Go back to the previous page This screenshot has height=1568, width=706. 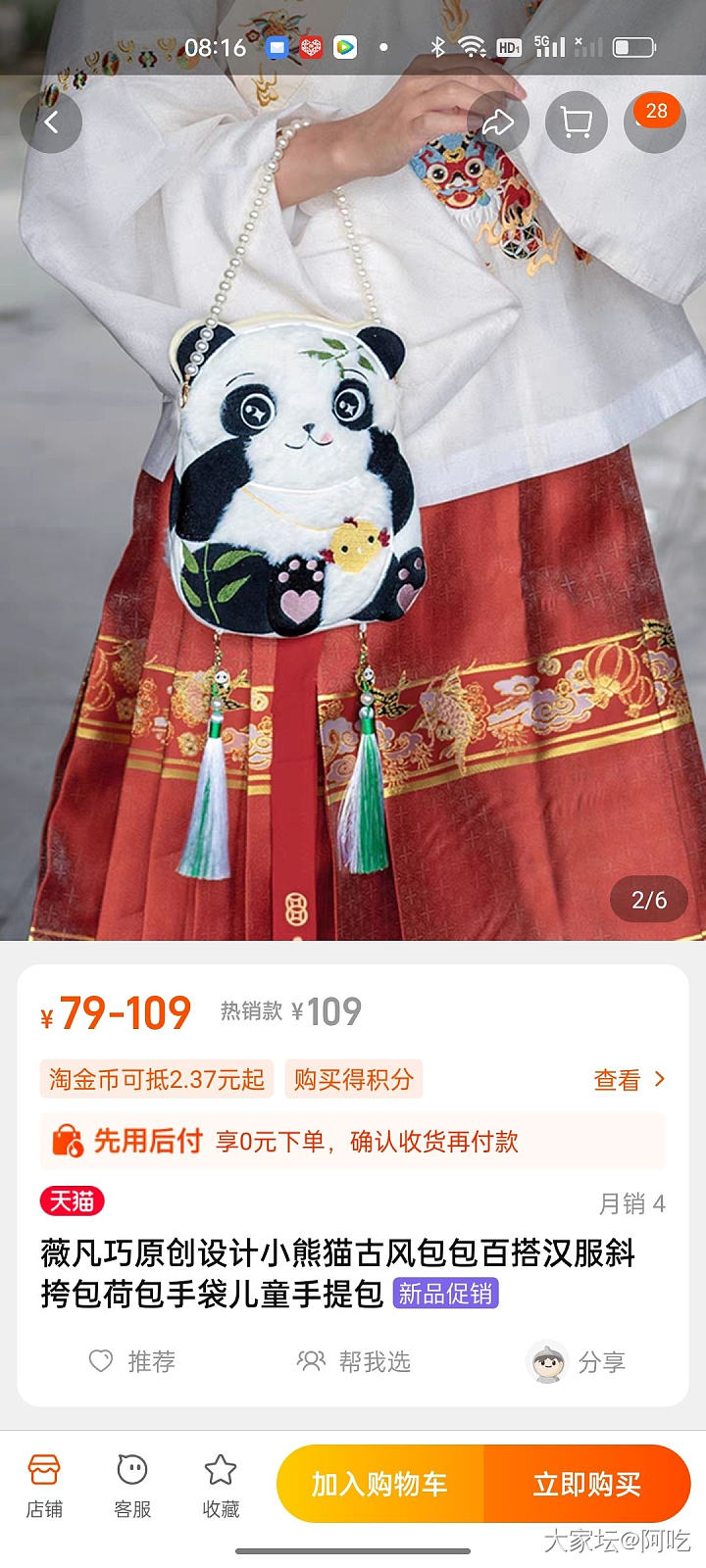click(51, 122)
